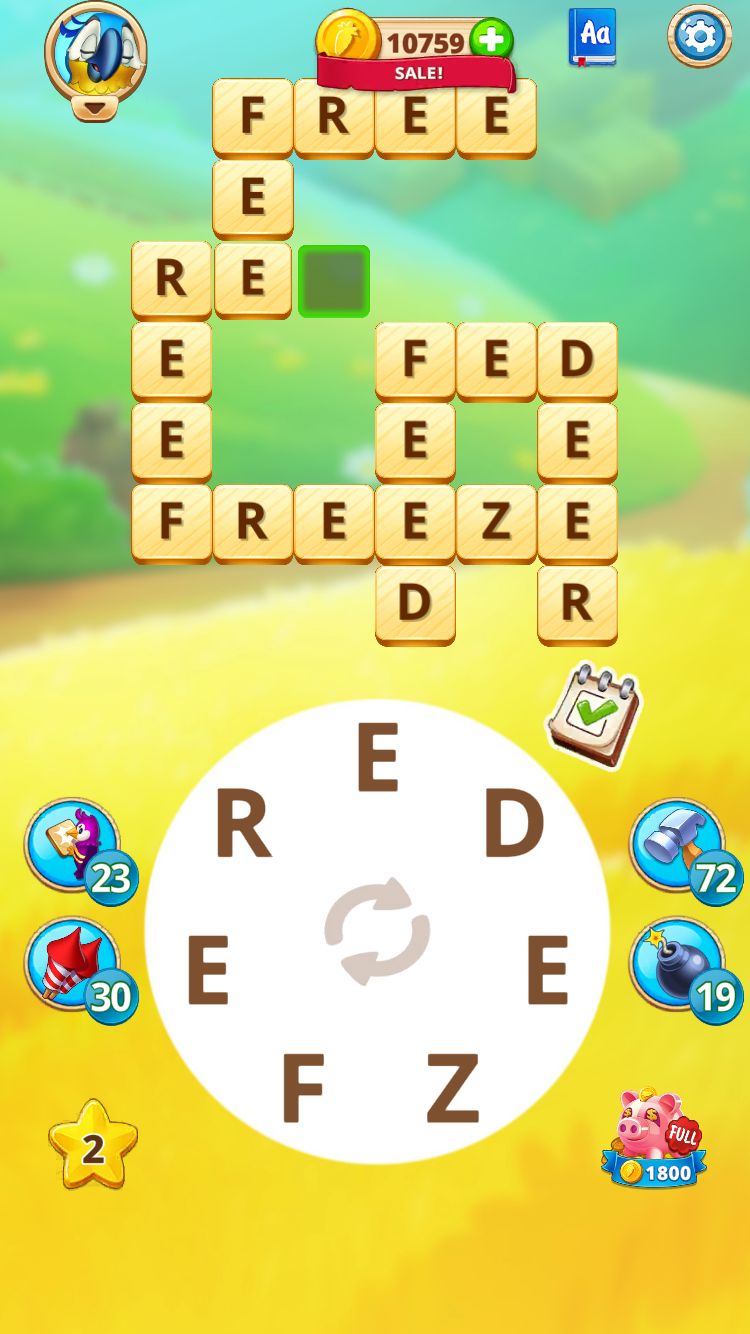Open the SALE banner offer
The width and height of the screenshot is (750, 1334).
[416, 73]
